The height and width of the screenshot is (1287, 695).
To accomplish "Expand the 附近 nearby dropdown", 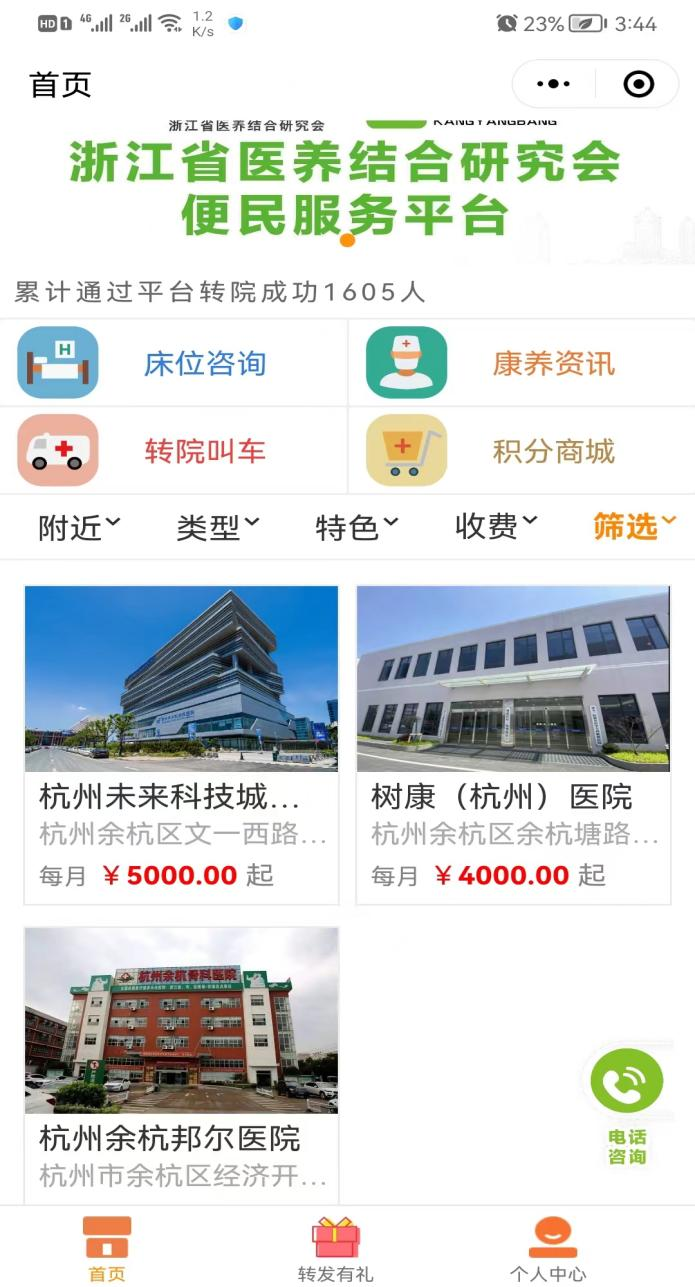I will tap(79, 526).
